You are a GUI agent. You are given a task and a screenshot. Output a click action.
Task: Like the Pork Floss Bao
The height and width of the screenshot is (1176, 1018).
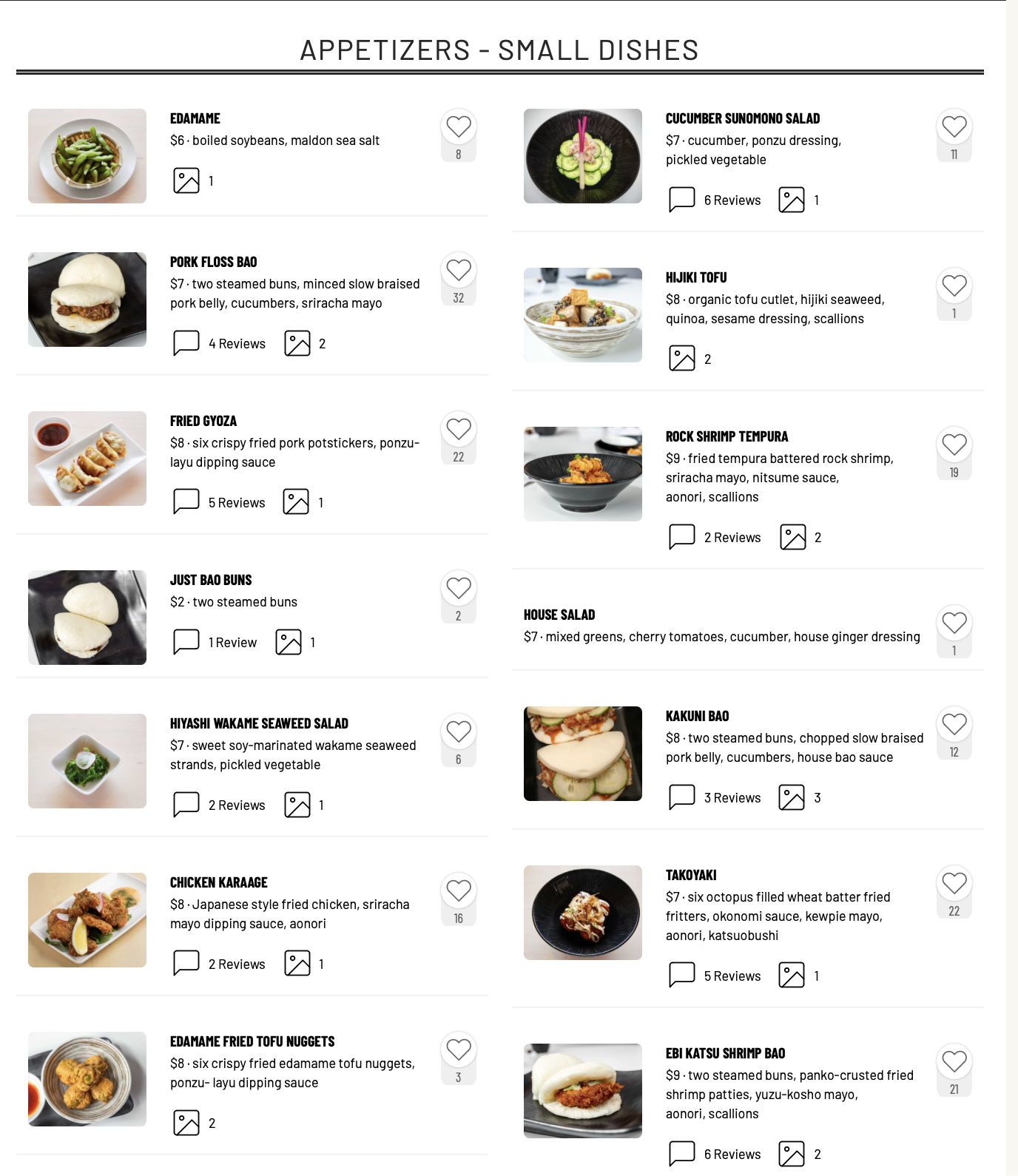click(458, 271)
